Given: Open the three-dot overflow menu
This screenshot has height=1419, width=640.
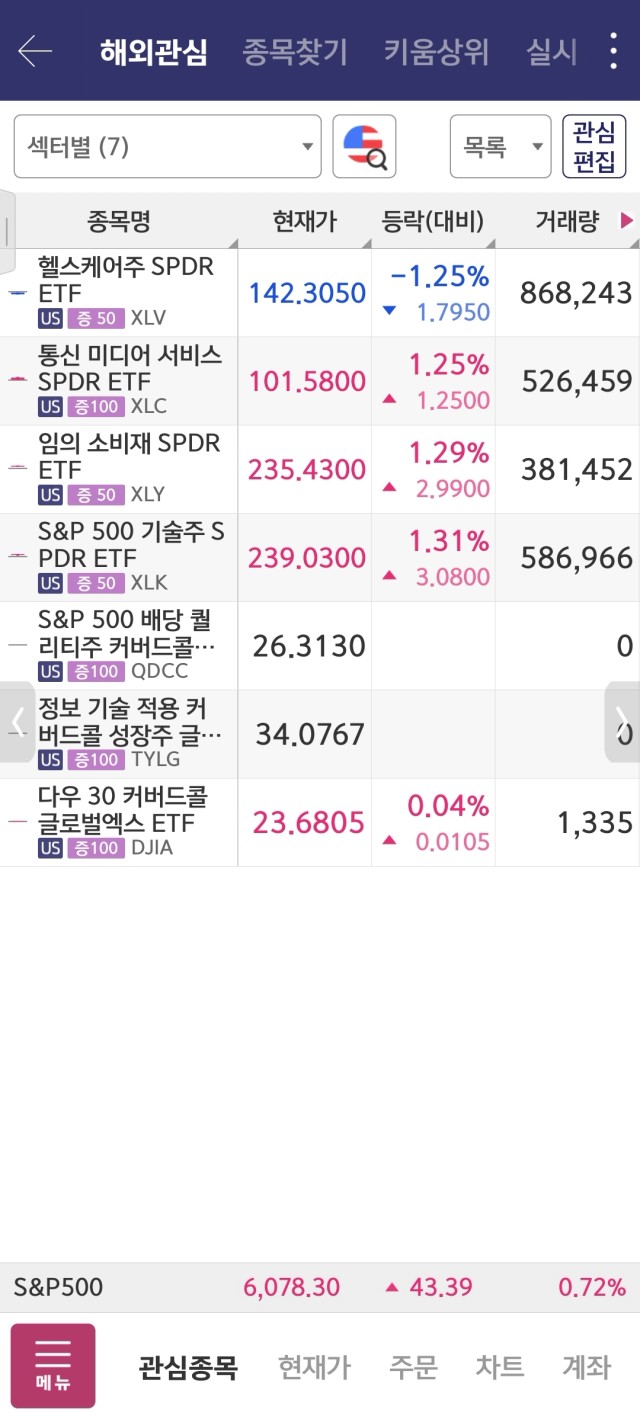Looking at the screenshot, I should click(613, 51).
